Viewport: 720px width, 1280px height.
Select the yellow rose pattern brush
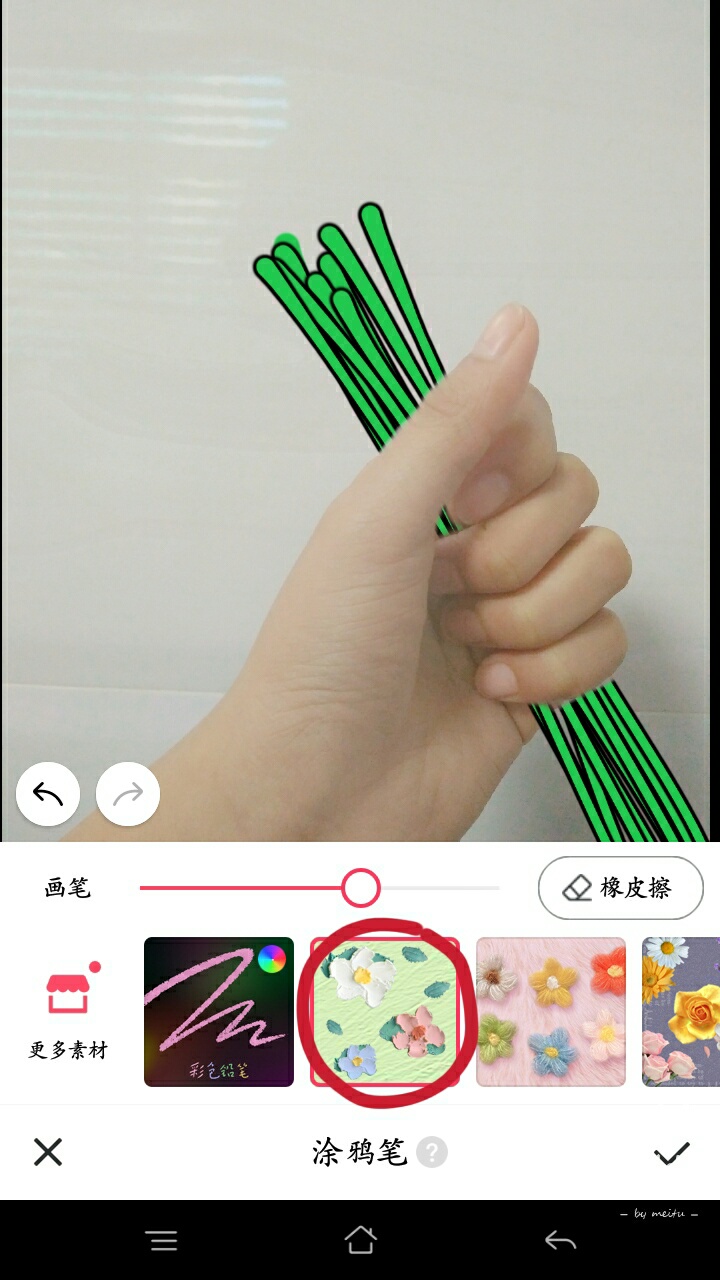click(x=682, y=1012)
